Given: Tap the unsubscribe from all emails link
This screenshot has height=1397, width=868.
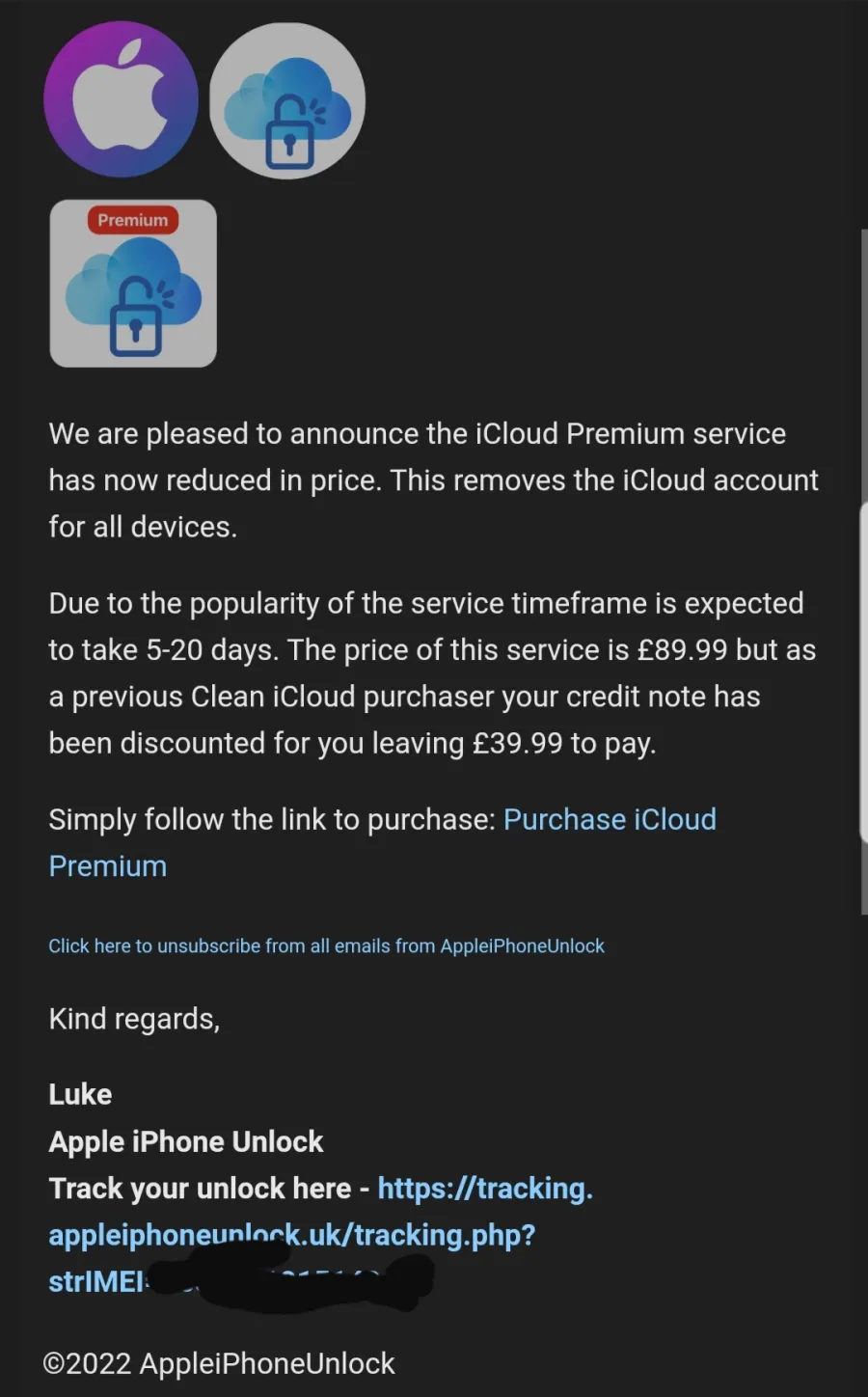Looking at the screenshot, I should pyautogui.click(x=326, y=946).
